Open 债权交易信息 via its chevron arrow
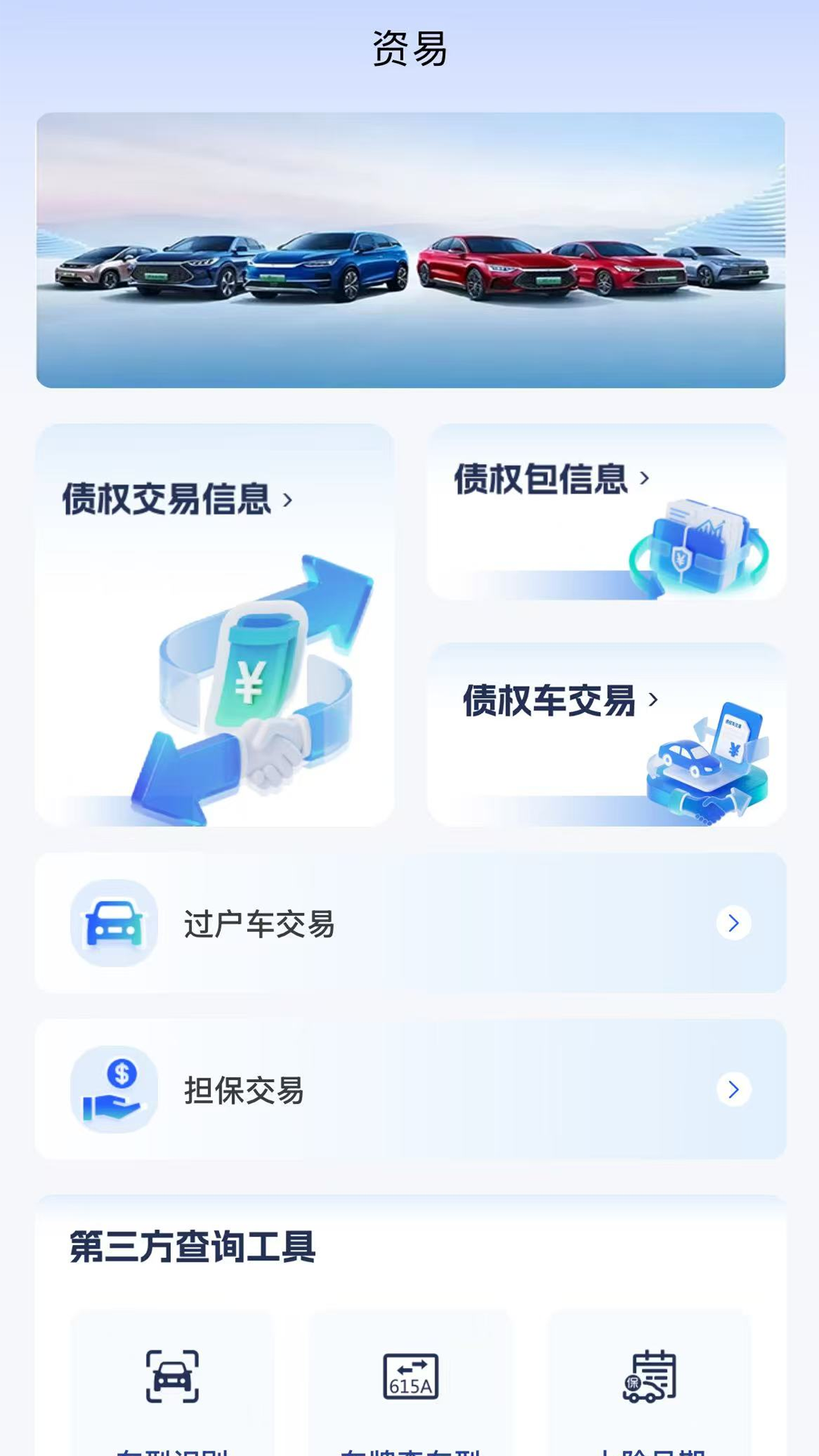Image resolution: width=819 pixels, height=1456 pixels. (288, 500)
